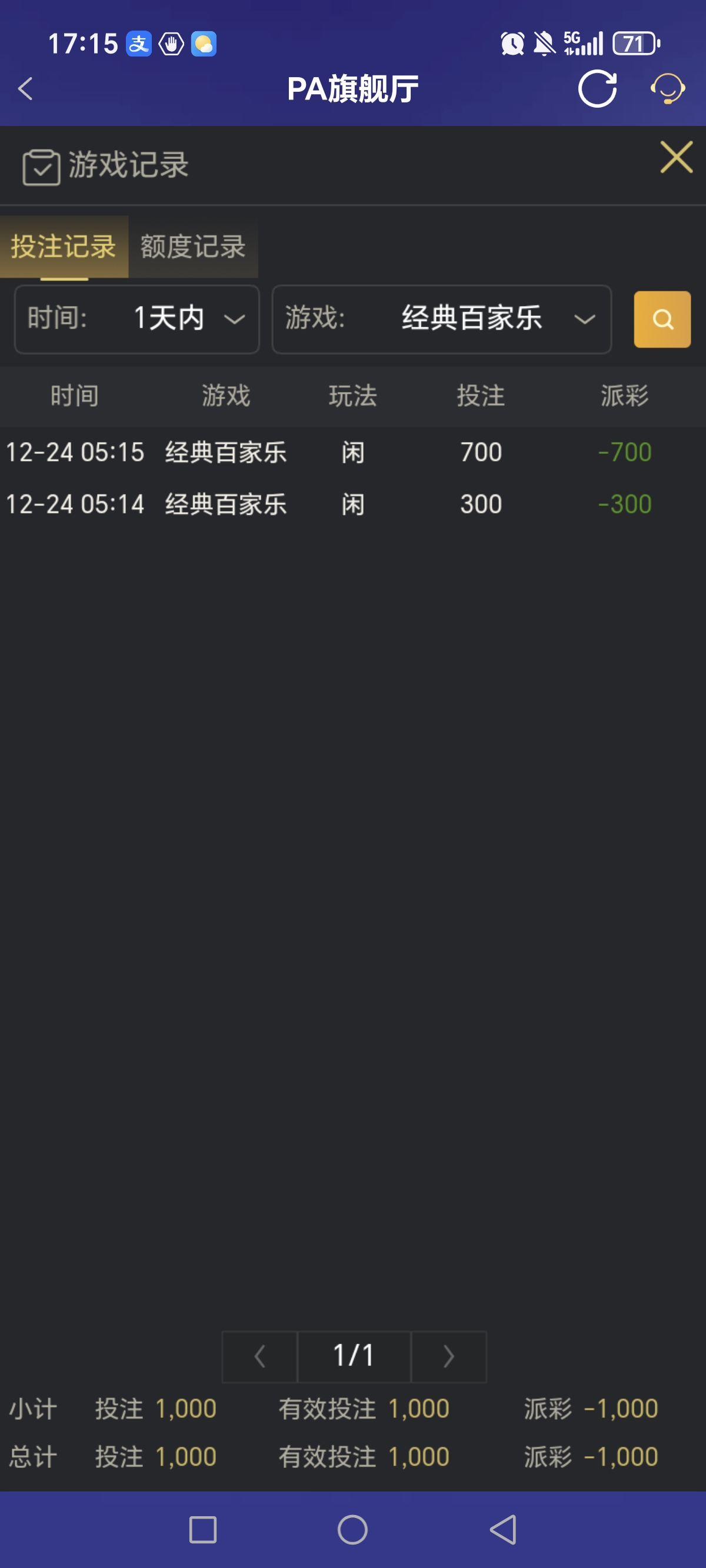The image size is (706, 1568).
Task: Tap the battery indicator showing 71
Action: pyautogui.click(x=634, y=42)
